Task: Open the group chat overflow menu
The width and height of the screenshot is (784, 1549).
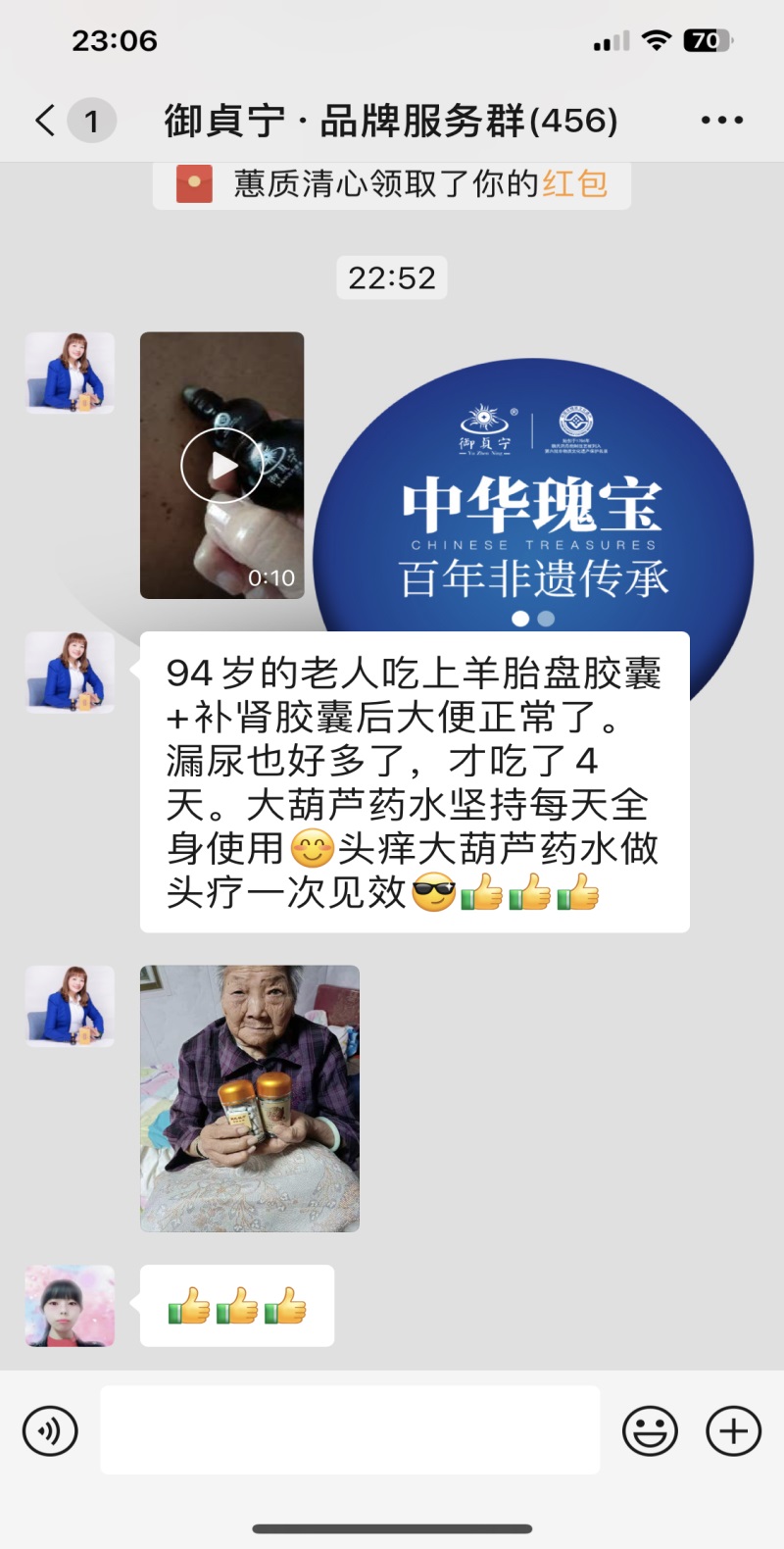Action: pos(721,121)
